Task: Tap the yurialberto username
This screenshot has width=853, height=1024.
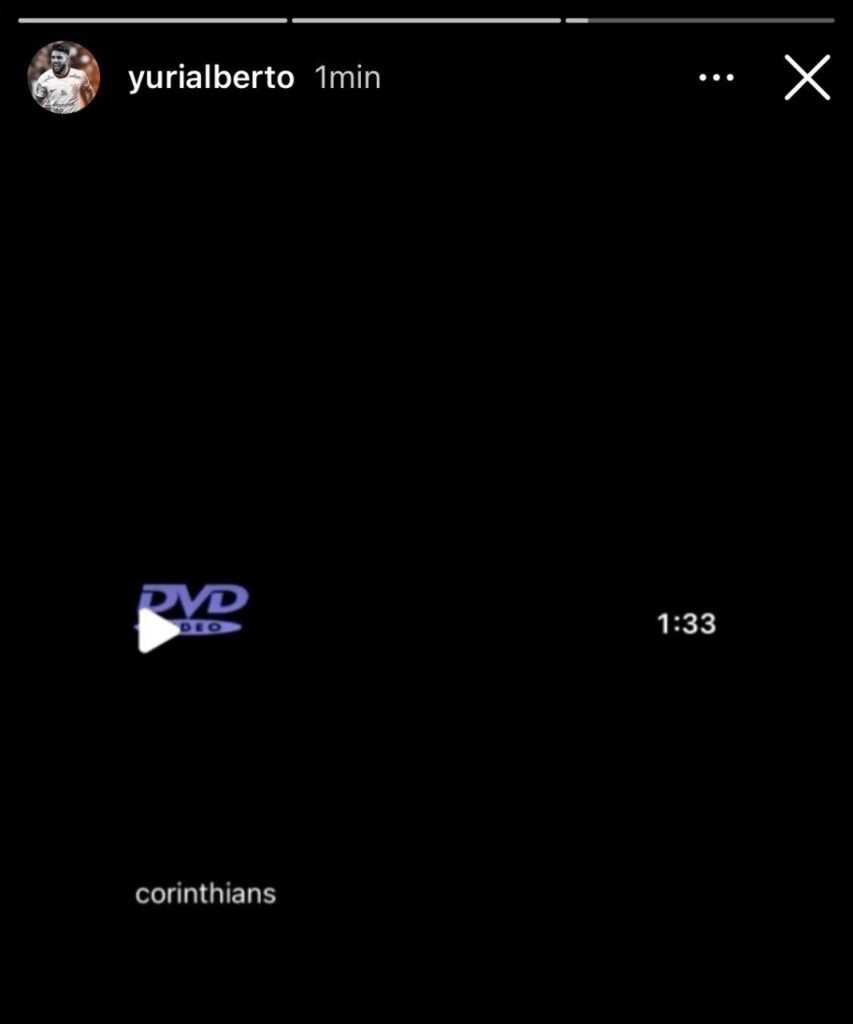Action: click(x=211, y=78)
